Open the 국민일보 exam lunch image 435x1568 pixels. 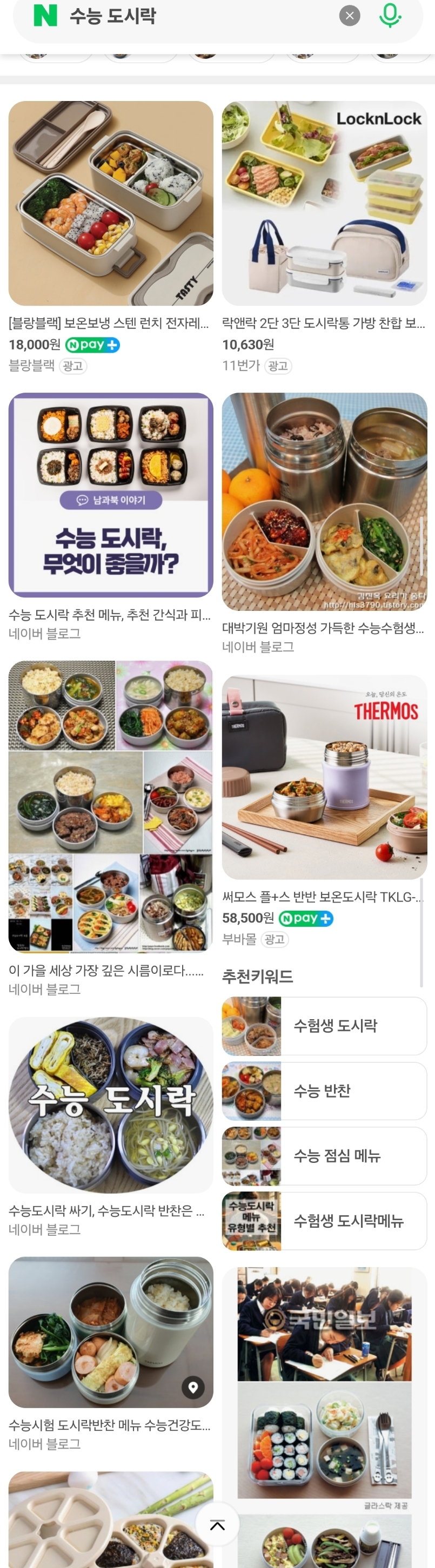point(324,1382)
